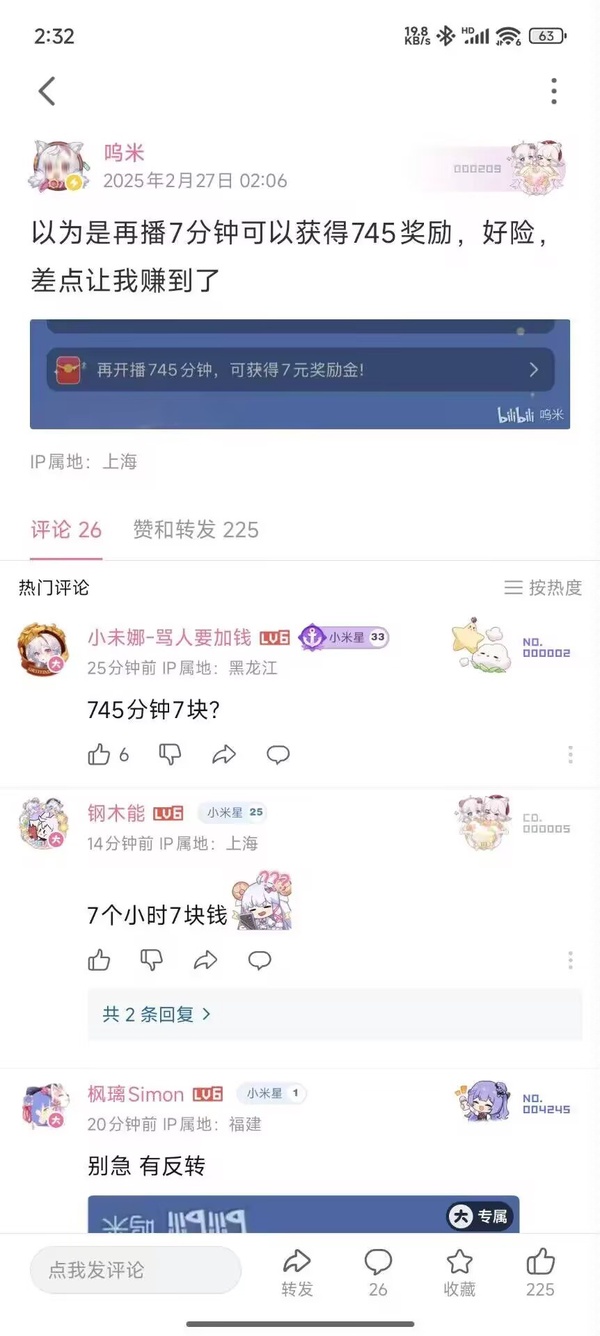
Task: Like the post via bottom thumbs-up
Action: click(x=540, y=1273)
